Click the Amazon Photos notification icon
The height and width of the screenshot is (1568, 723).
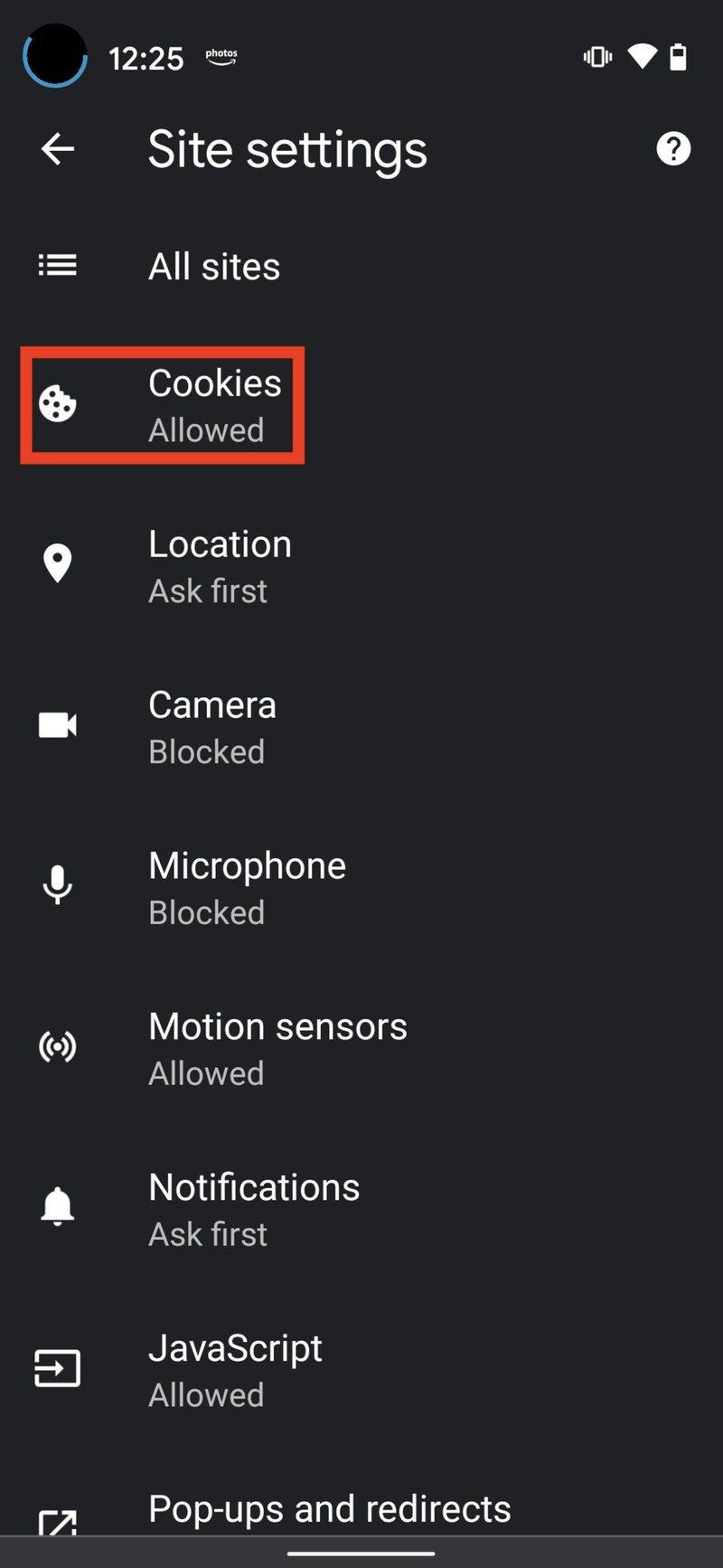click(221, 57)
